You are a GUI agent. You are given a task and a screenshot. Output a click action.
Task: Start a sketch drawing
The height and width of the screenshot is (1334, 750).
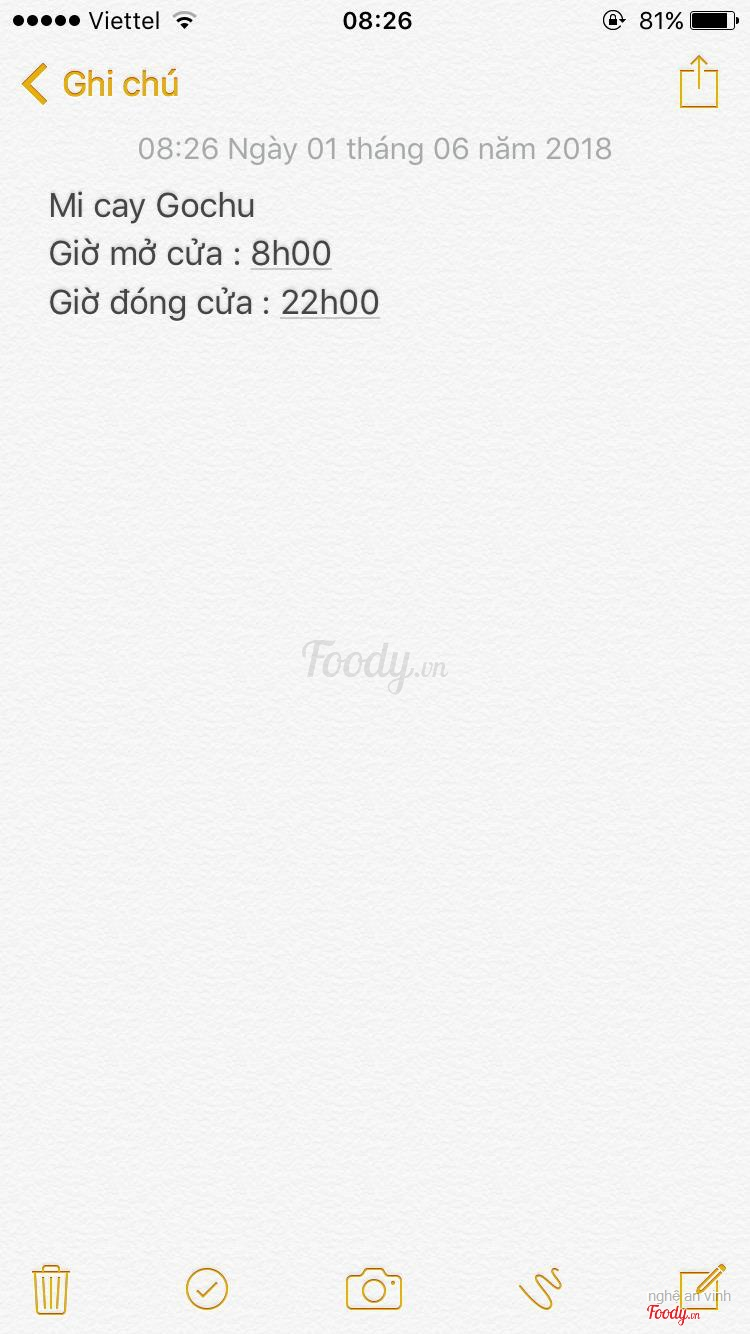point(540,1288)
